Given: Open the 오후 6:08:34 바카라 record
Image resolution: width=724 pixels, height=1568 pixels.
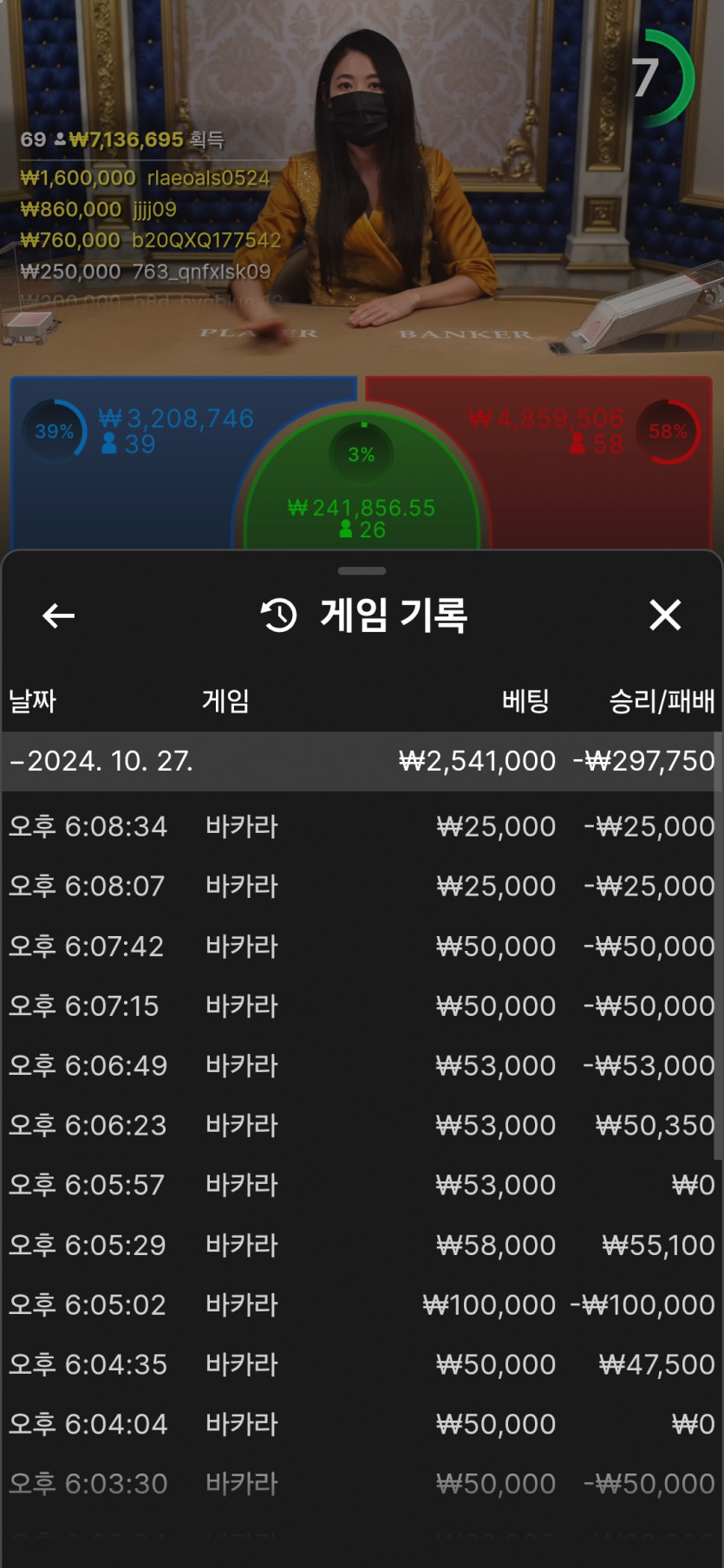Looking at the screenshot, I should pos(362,826).
